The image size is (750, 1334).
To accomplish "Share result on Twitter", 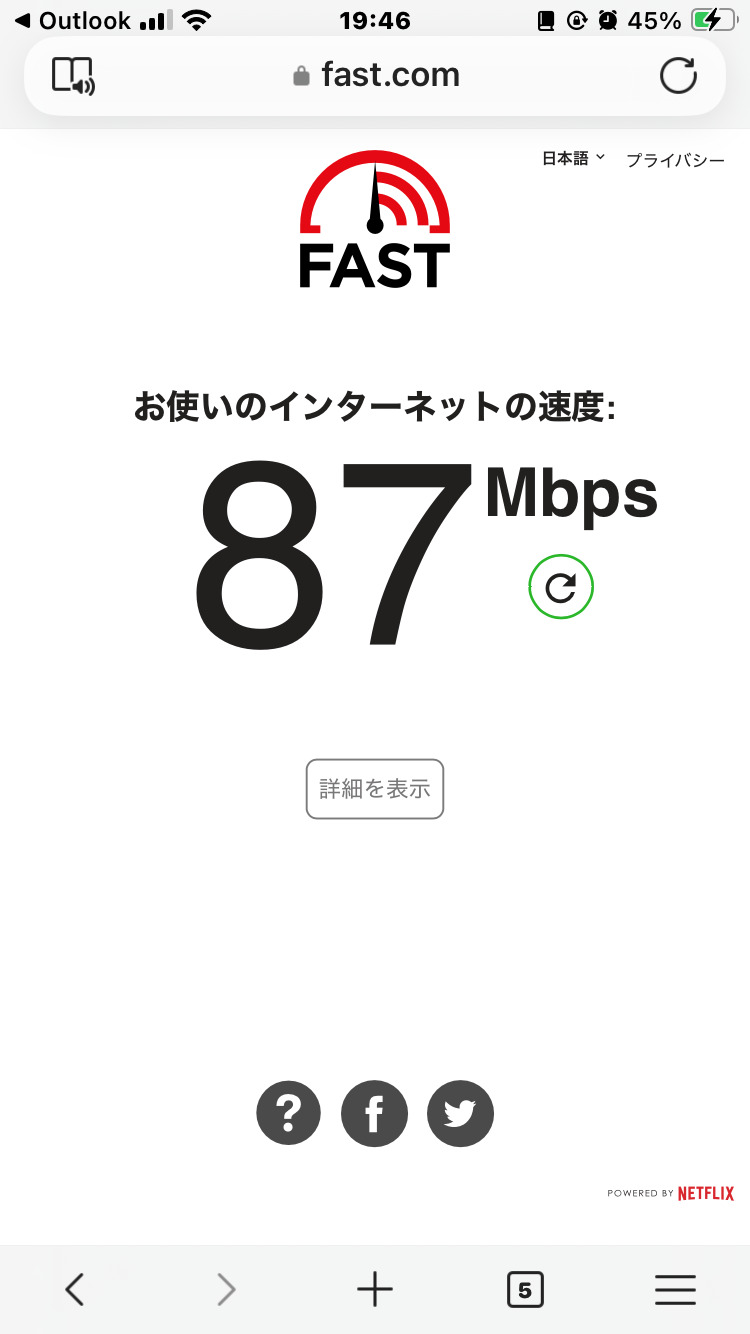I will pyautogui.click(x=460, y=1113).
